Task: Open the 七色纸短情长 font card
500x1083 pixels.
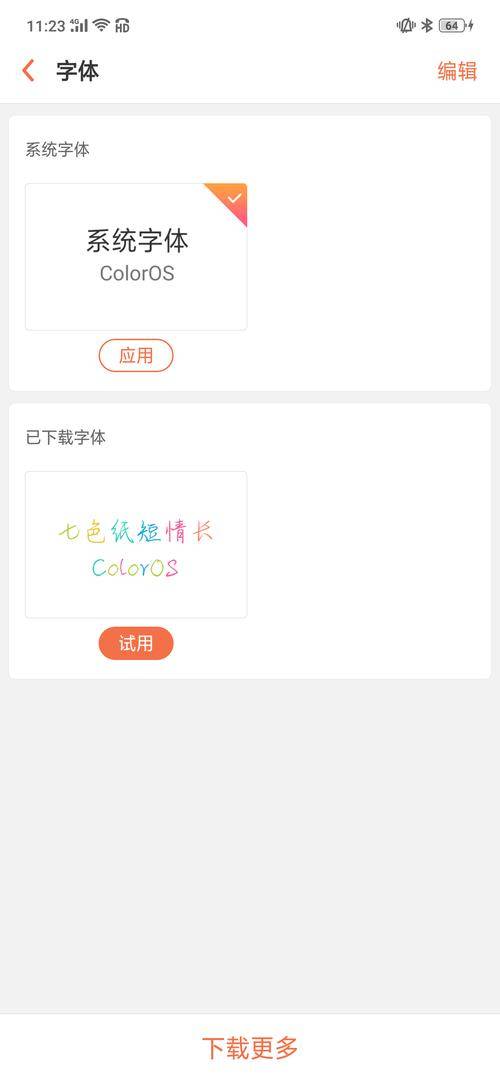Action: 136,544
